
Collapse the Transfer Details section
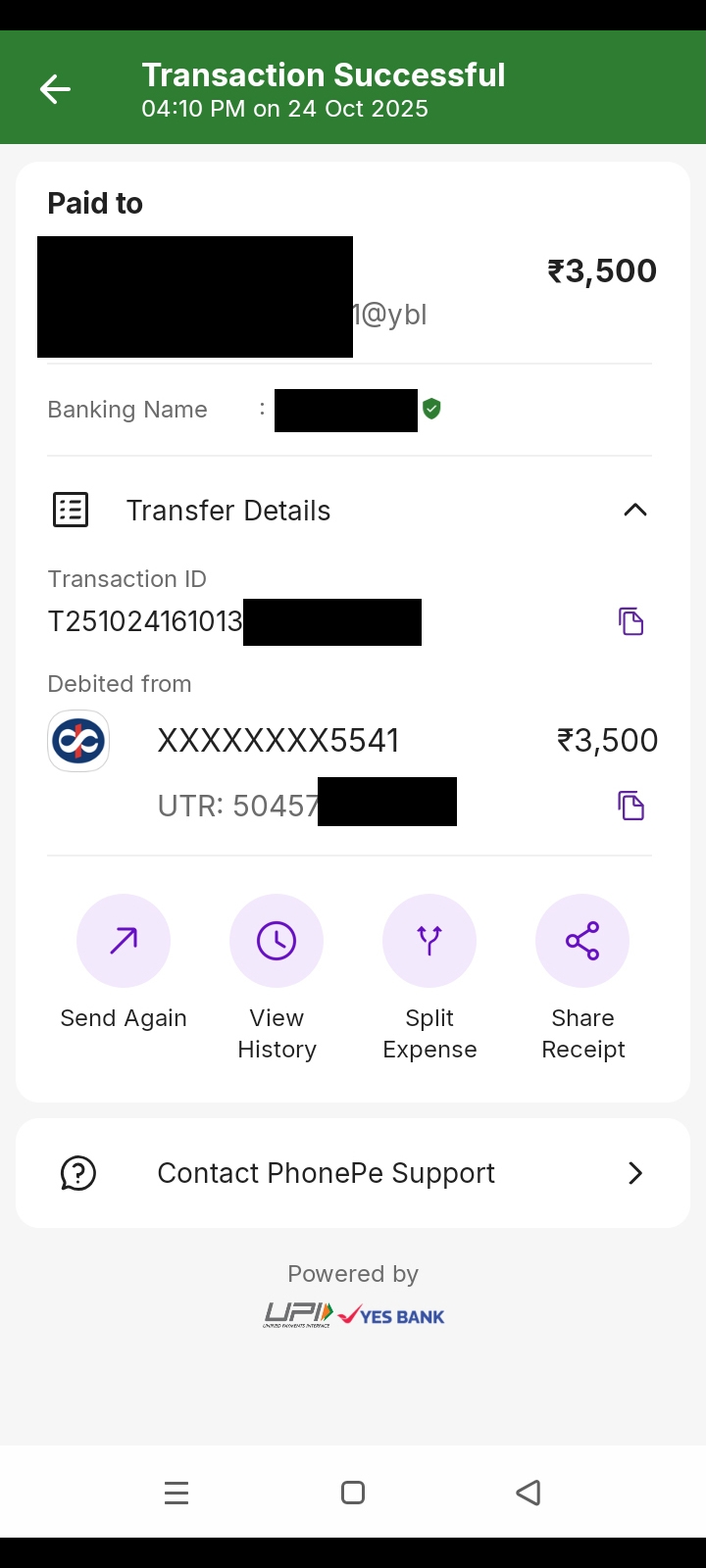634,510
